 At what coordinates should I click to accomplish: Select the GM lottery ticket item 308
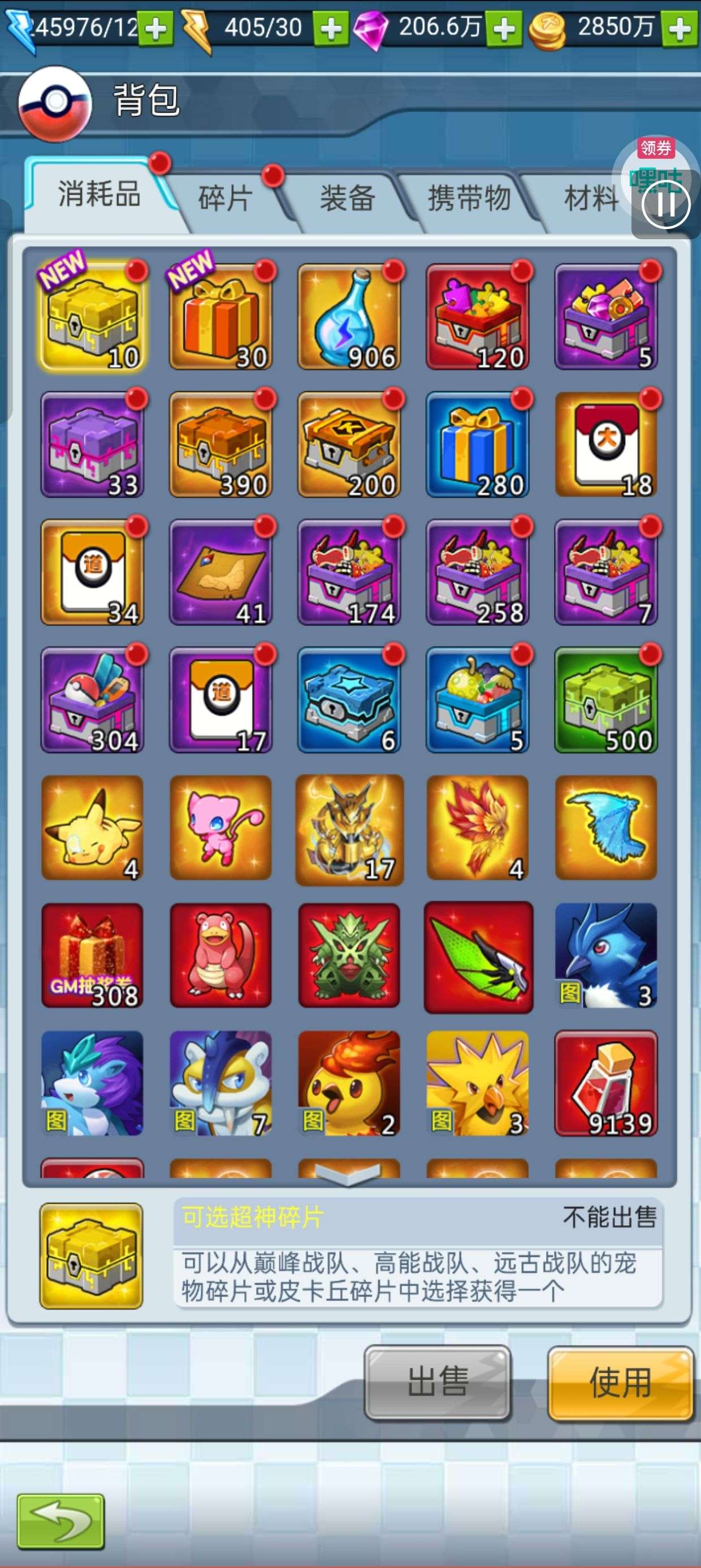coord(92,955)
